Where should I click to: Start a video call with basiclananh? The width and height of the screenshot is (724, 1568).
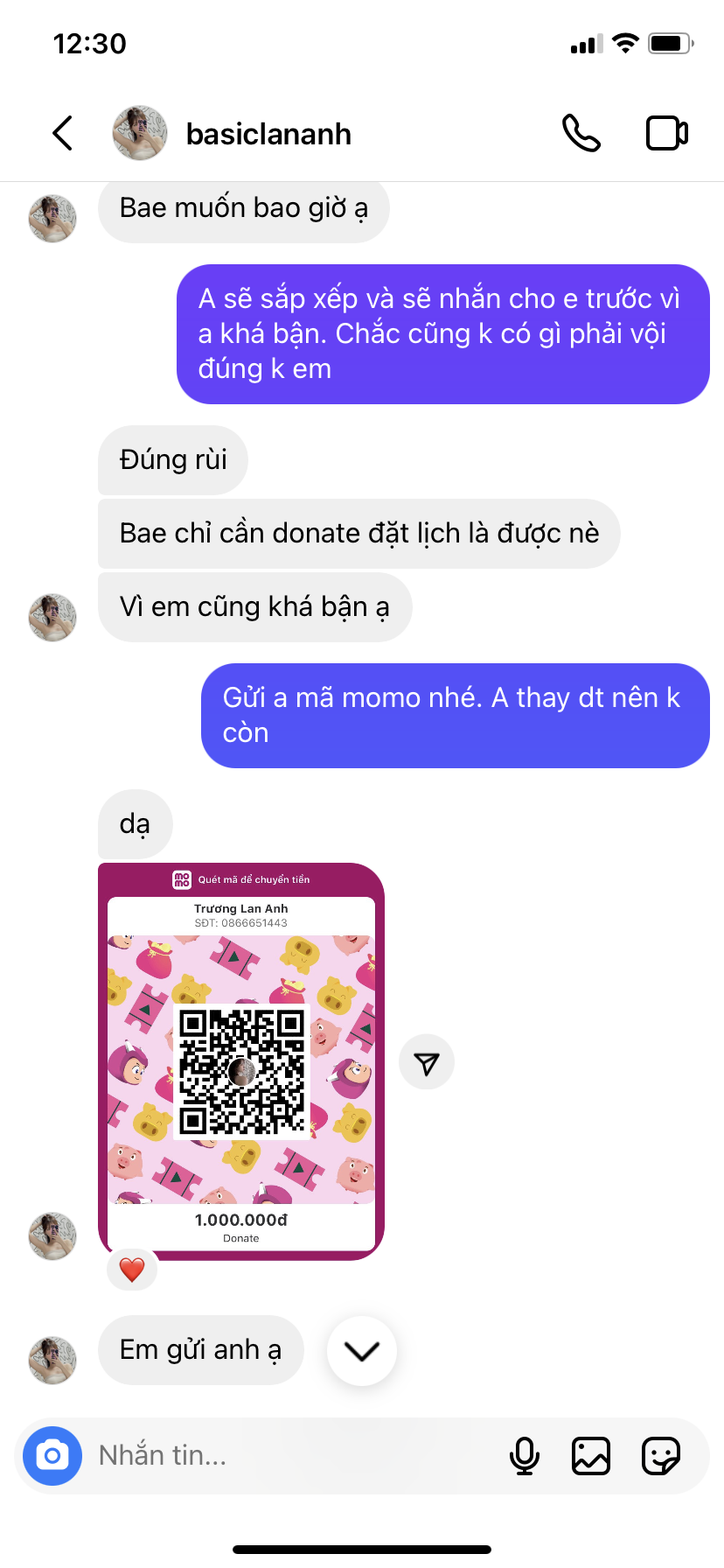667,134
